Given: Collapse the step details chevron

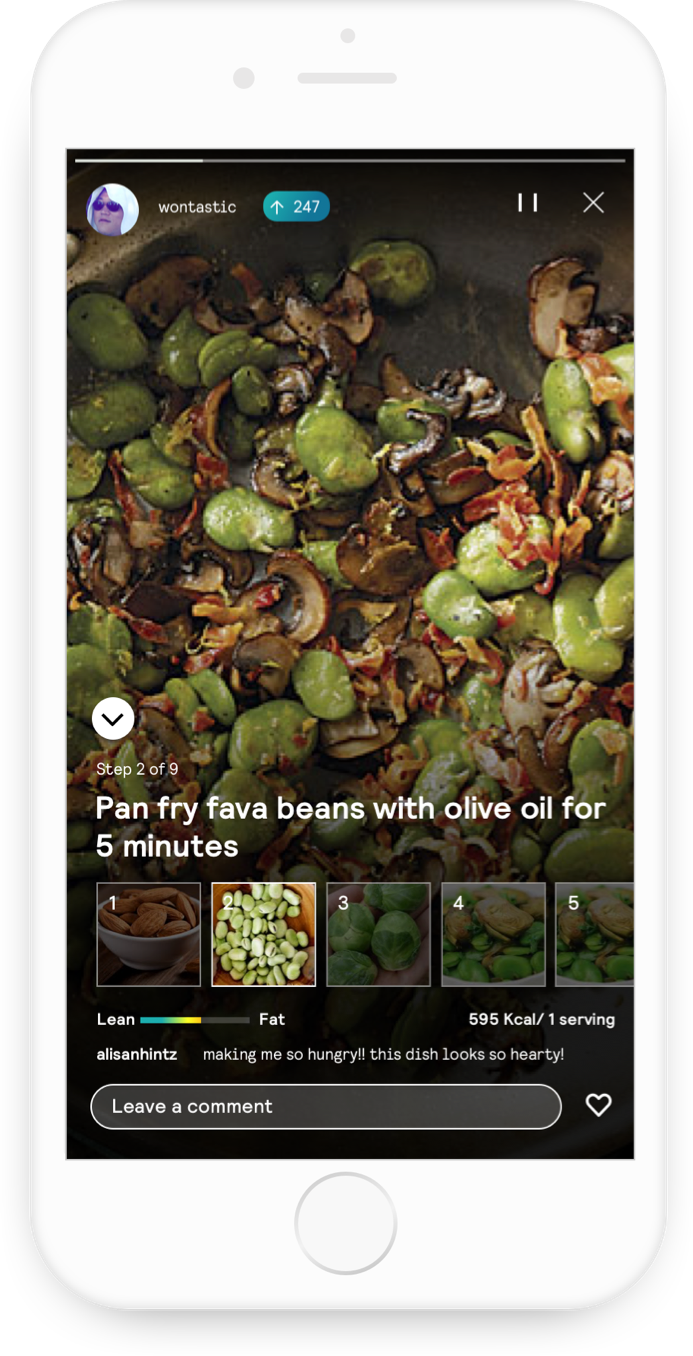Looking at the screenshot, I should [x=113, y=718].
